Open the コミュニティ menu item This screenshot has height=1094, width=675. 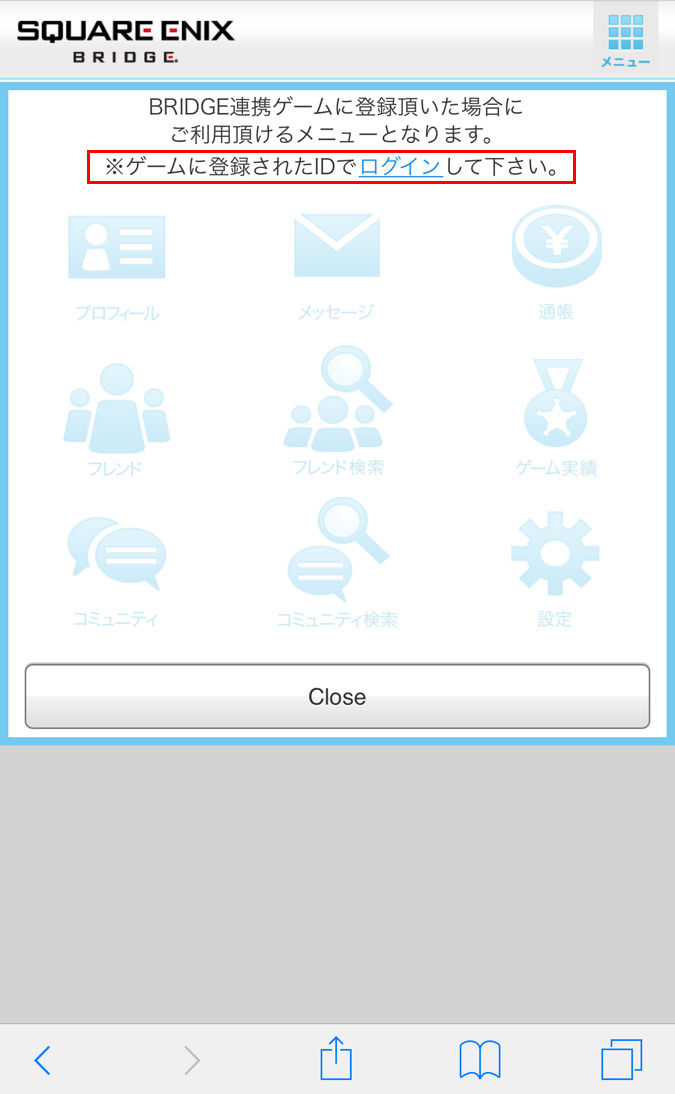tap(117, 568)
